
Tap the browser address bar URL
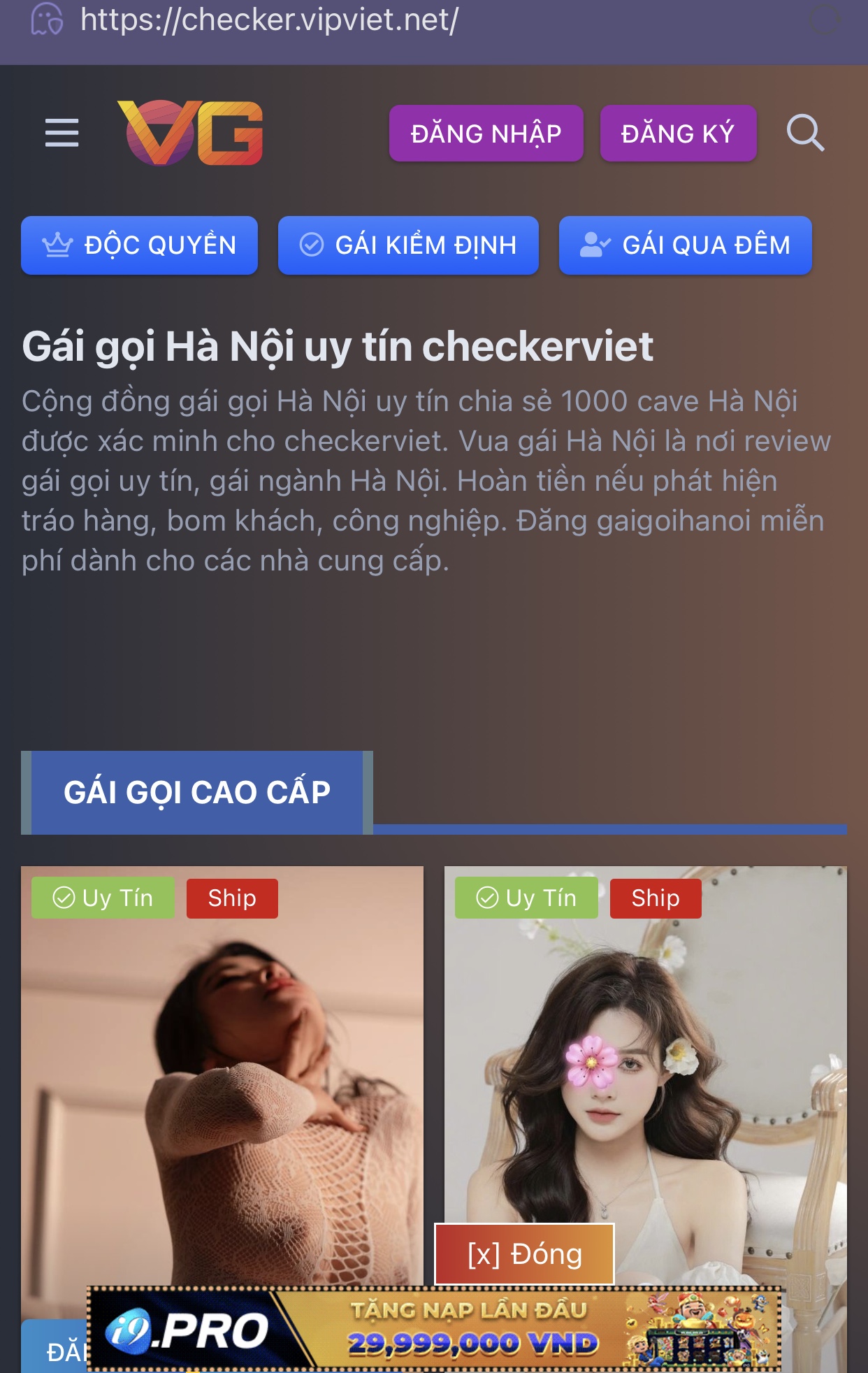click(x=269, y=20)
